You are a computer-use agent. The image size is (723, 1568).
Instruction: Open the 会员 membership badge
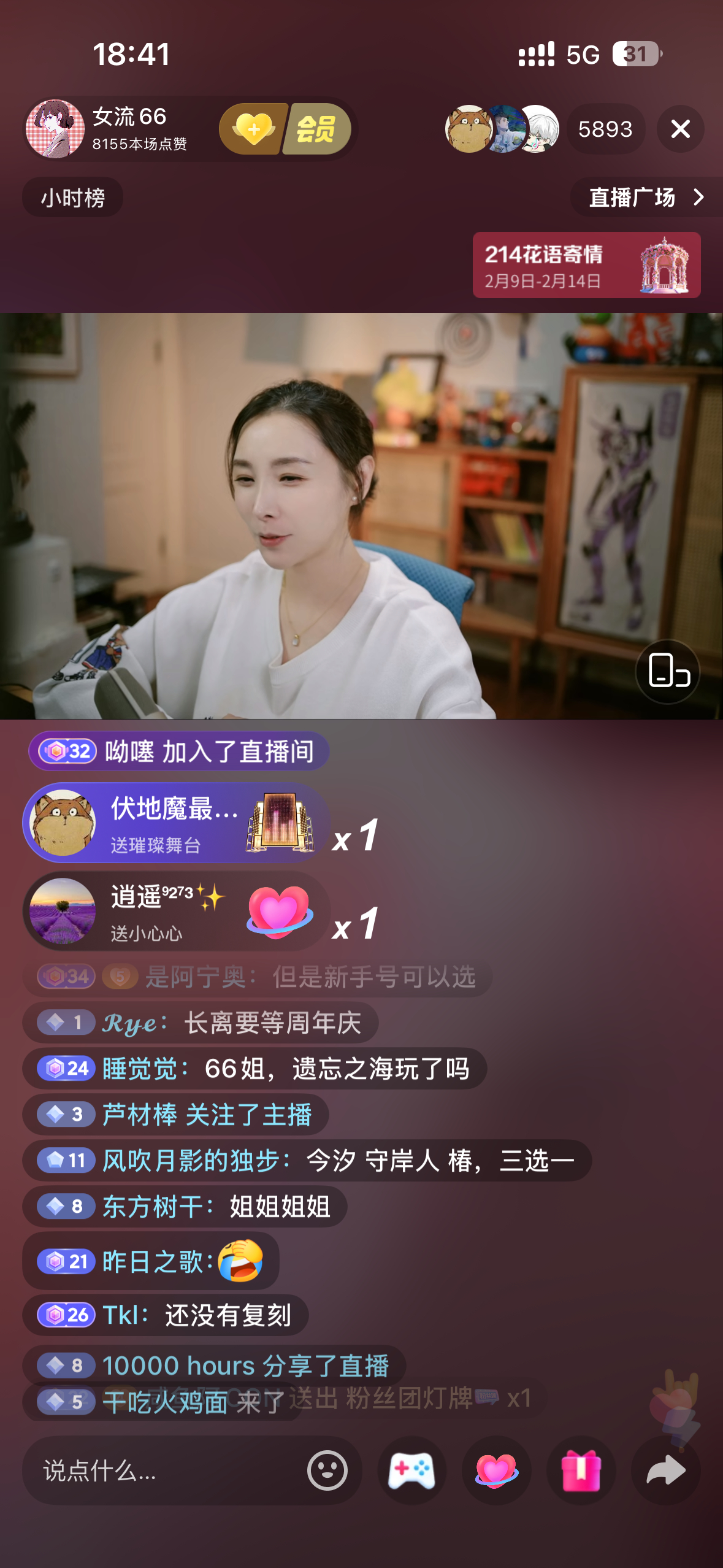coord(316,129)
